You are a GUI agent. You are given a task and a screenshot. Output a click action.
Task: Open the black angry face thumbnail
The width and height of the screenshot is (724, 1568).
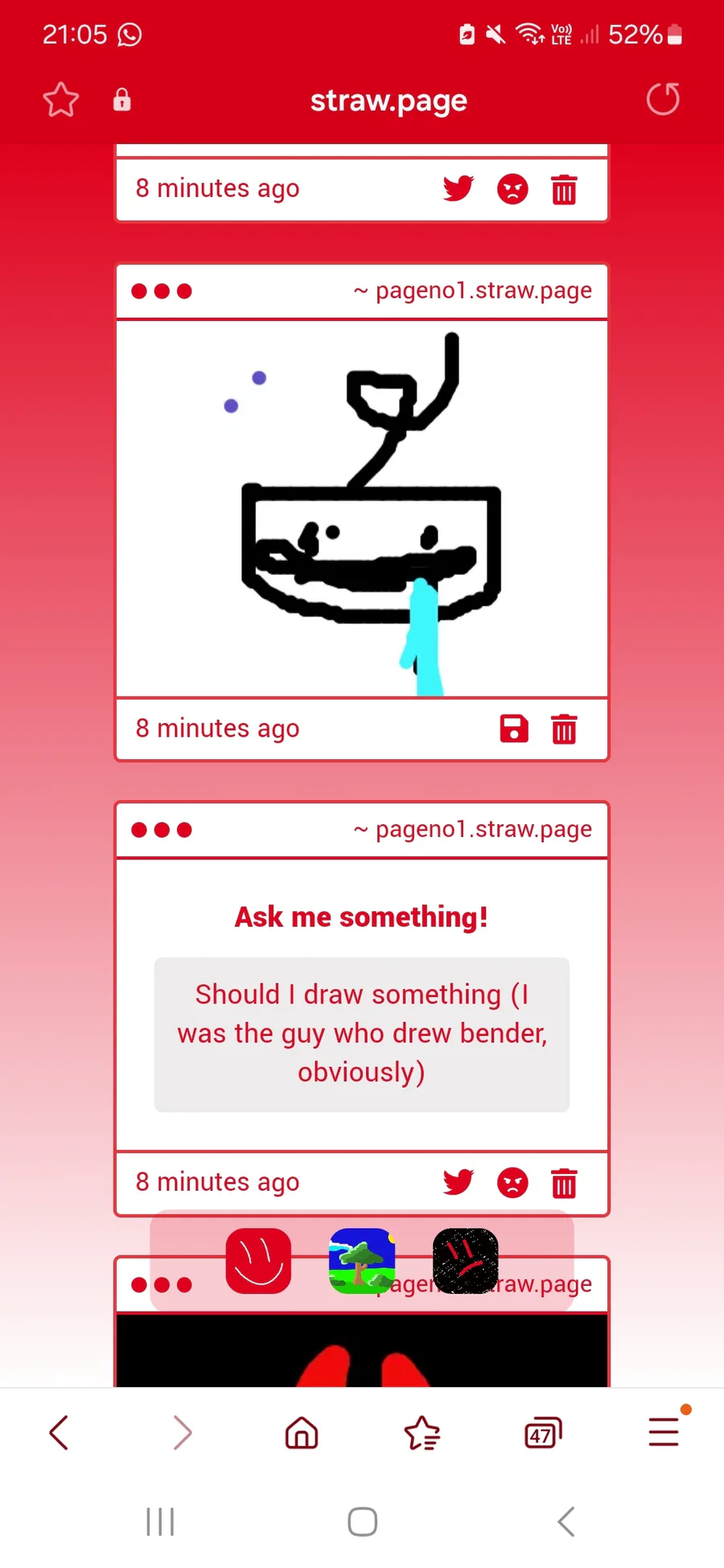(x=466, y=1261)
